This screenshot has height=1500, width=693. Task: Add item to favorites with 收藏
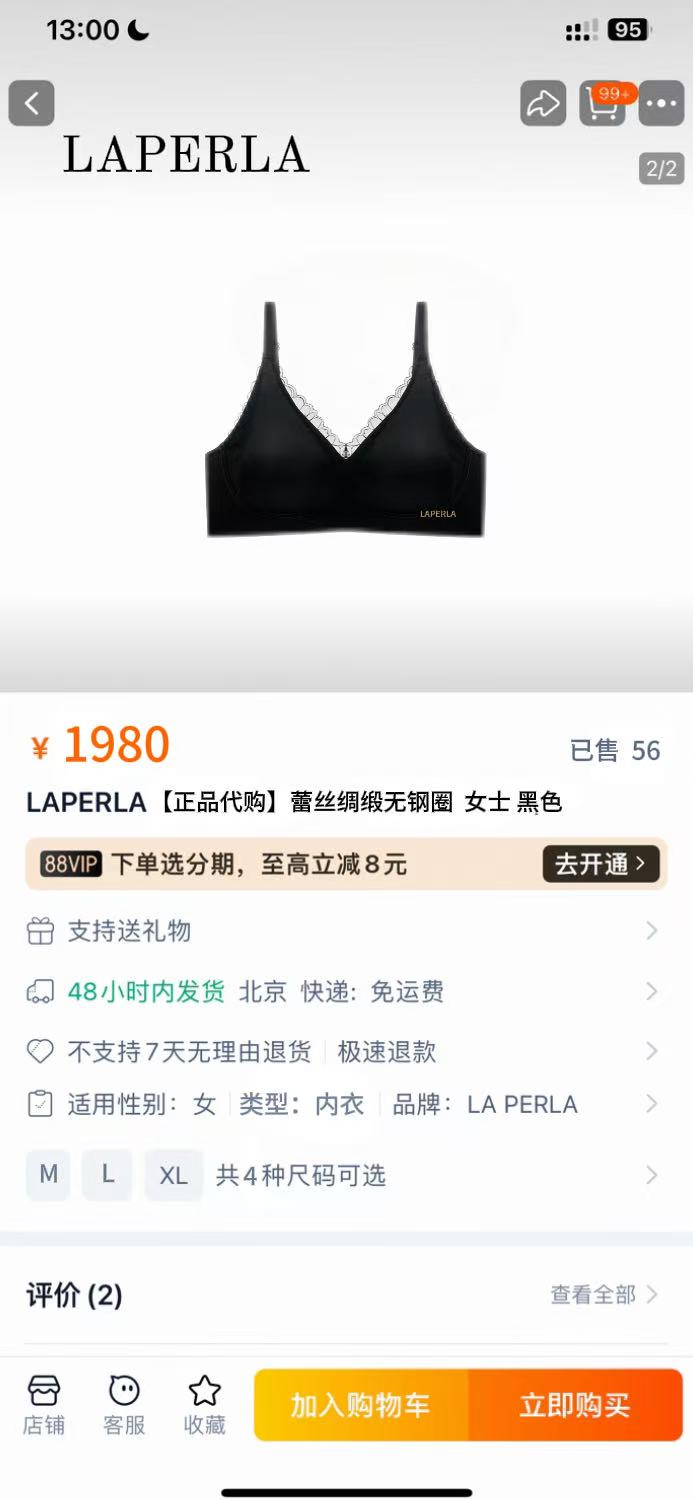(x=204, y=1405)
